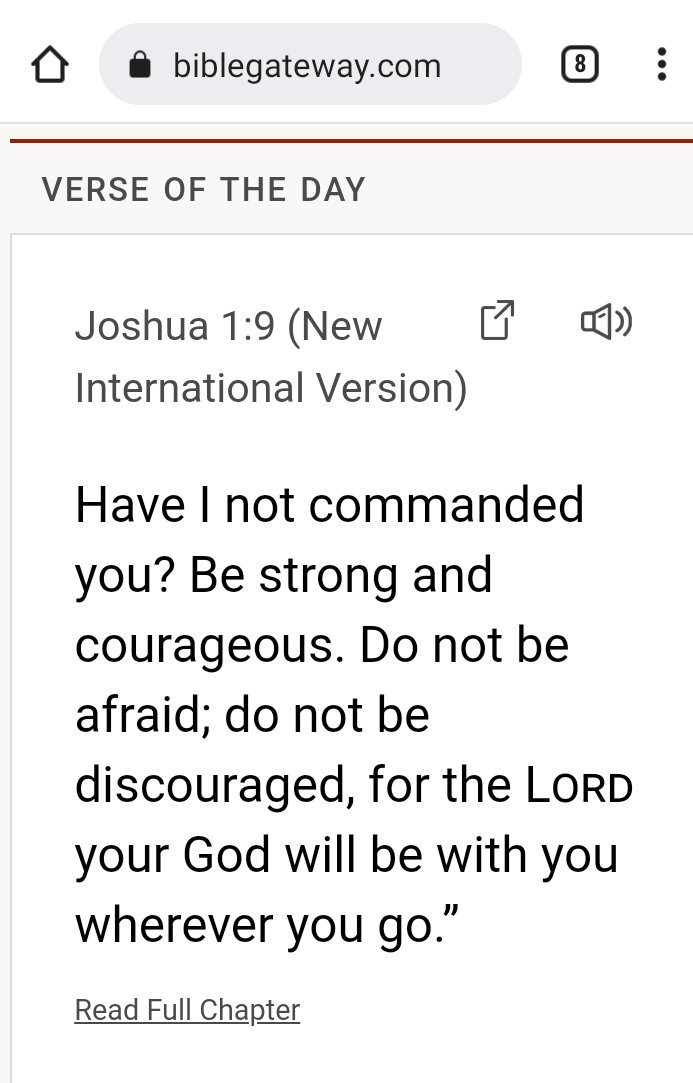Listen to the verse audio

tap(606, 321)
